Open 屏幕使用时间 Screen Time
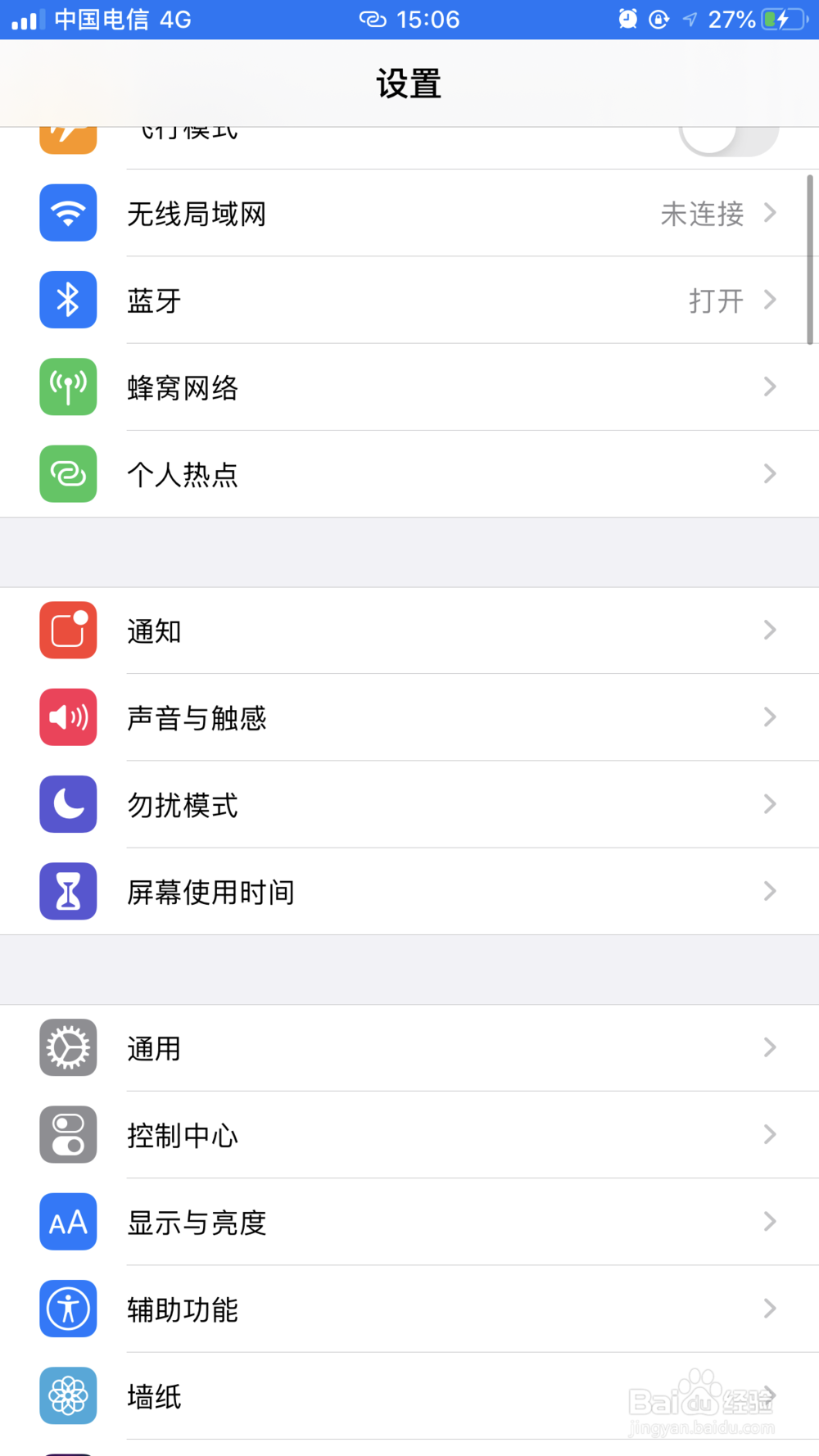This screenshot has width=819, height=1456. 409,892
